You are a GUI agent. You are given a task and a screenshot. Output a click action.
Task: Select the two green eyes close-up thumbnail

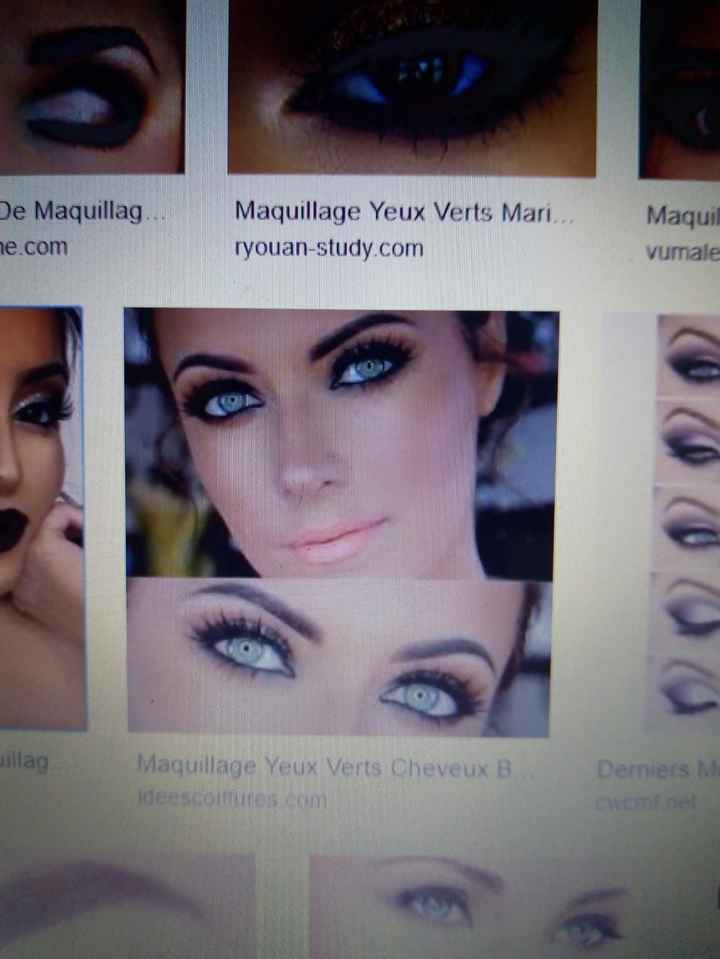pyautogui.click(x=340, y=655)
